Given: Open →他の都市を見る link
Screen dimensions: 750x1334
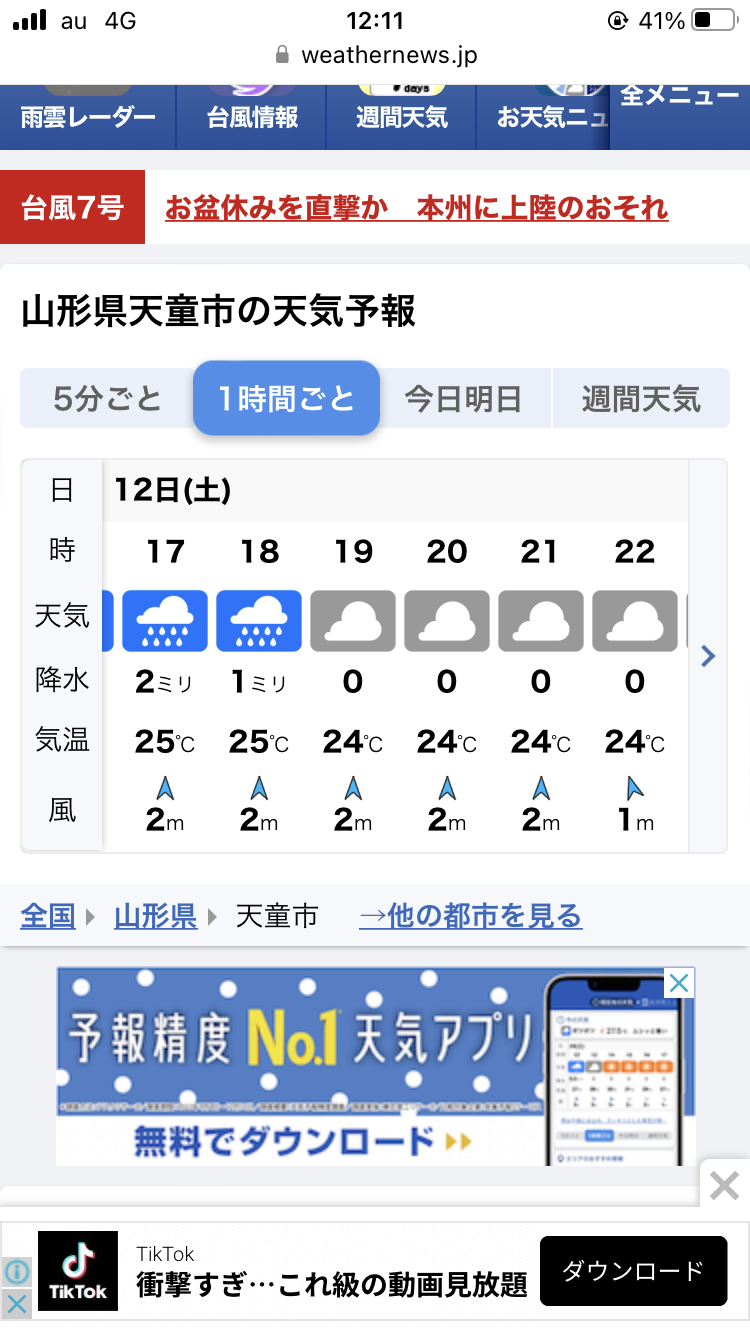Looking at the screenshot, I should pos(470,915).
